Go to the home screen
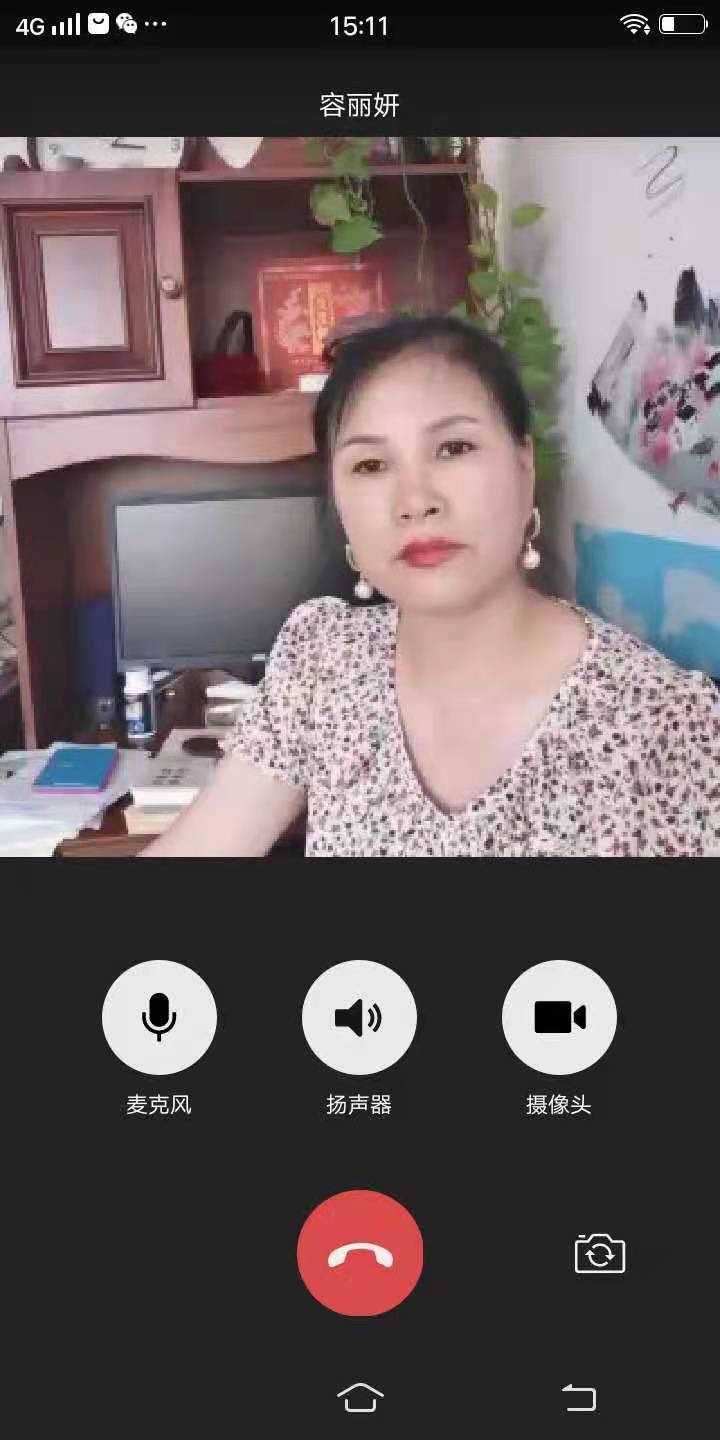Image resolution: width=720 pixels, height=1440 pixels. [x=360, y=1397]
